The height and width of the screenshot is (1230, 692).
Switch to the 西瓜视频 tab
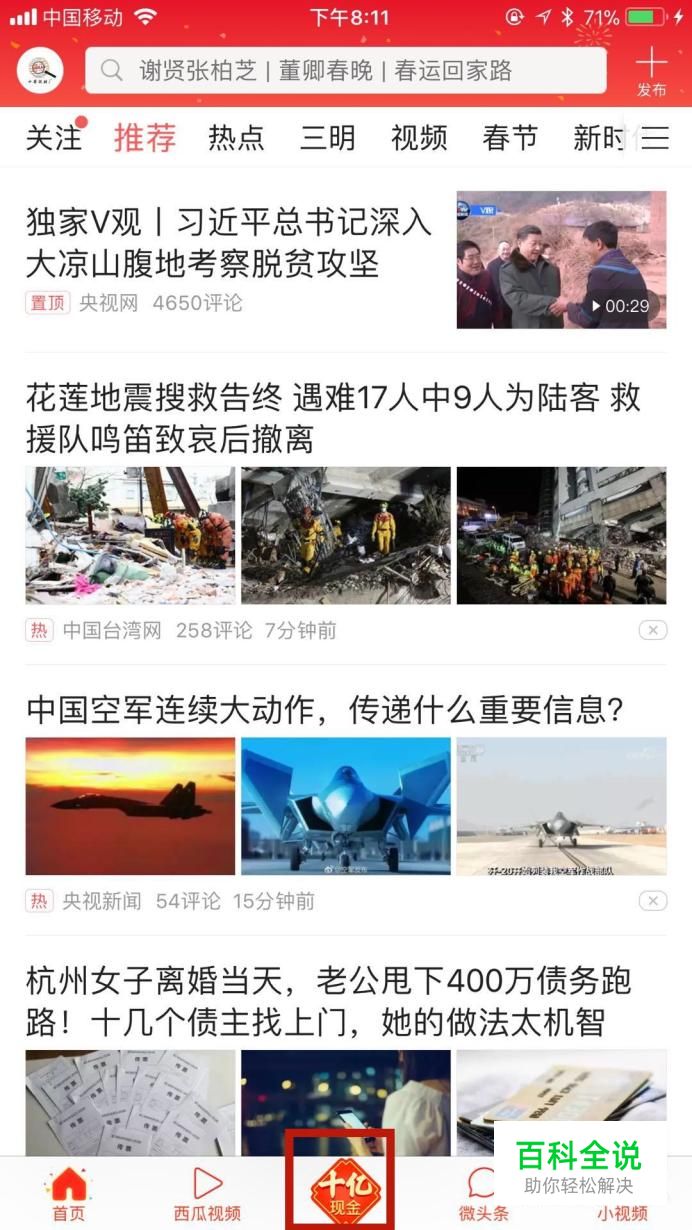207,1194
